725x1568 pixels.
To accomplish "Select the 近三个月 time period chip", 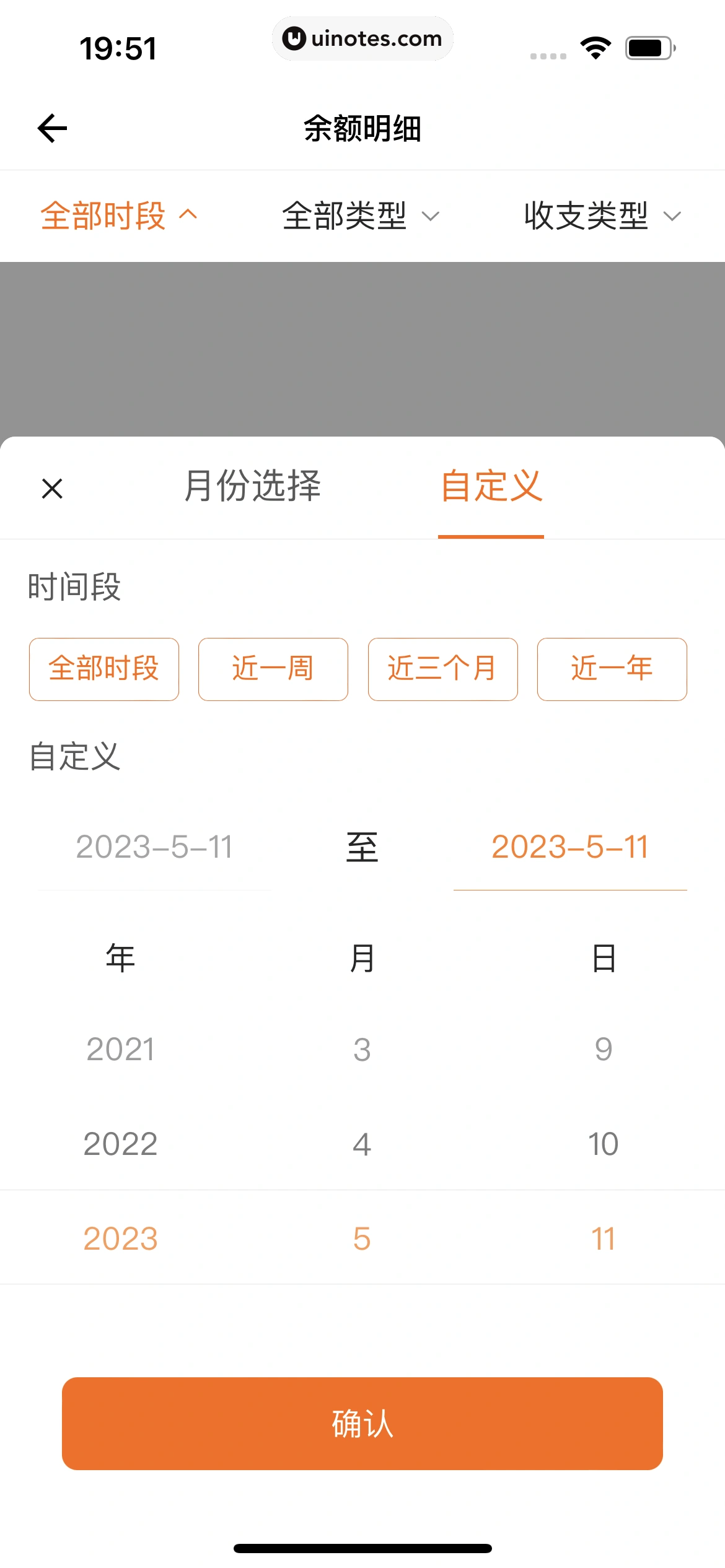I will click(x=442, y=669).
